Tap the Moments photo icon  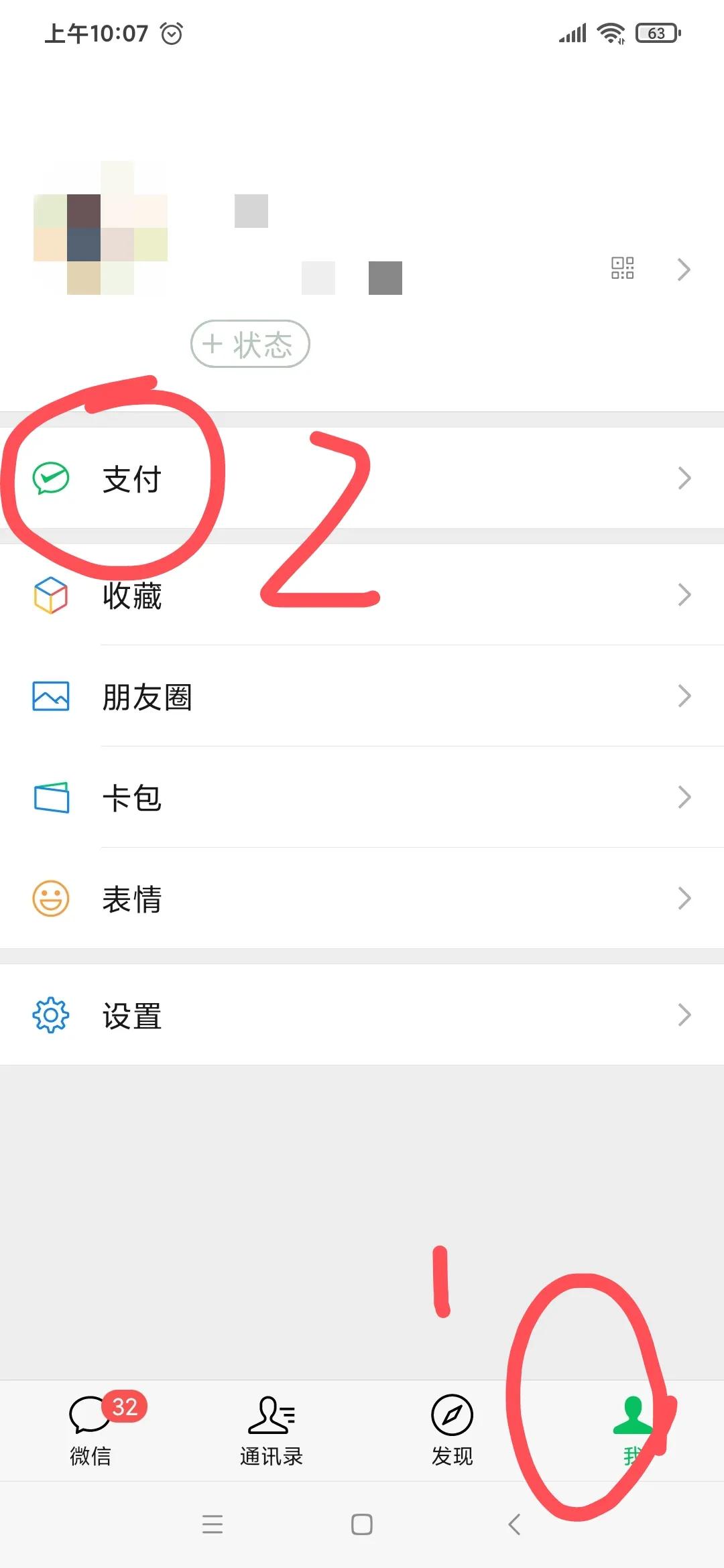50,697
